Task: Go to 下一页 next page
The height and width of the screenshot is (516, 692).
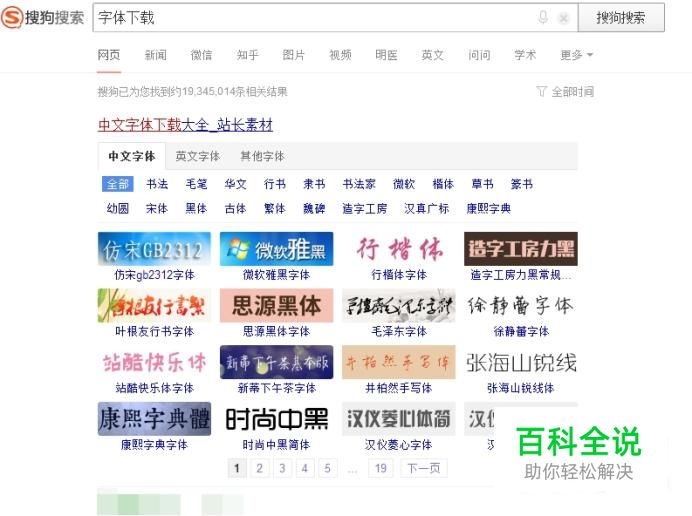Action: pyautogui.click(x=424, y=468)
